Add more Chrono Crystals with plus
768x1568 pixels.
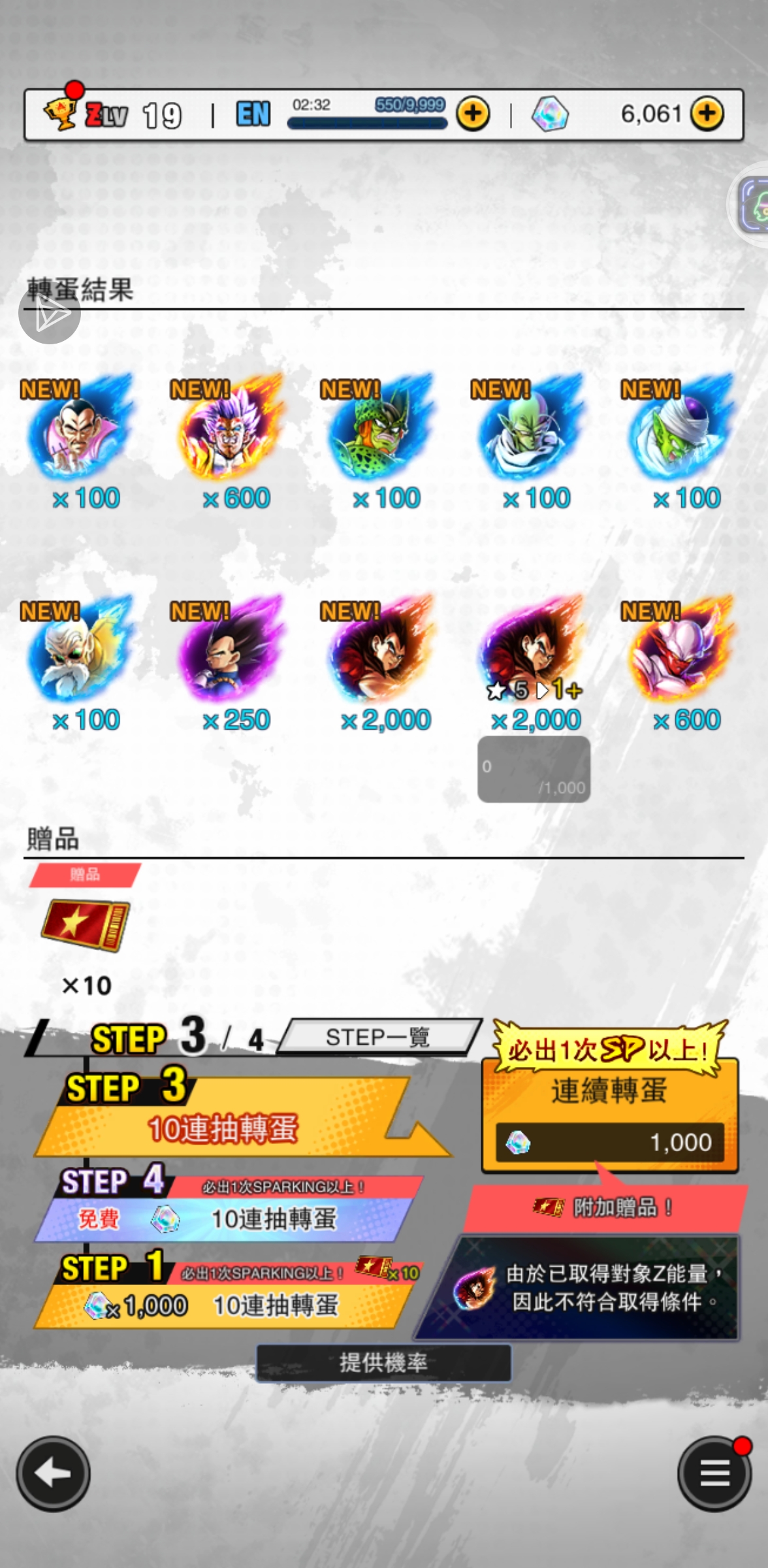[708, 114]
